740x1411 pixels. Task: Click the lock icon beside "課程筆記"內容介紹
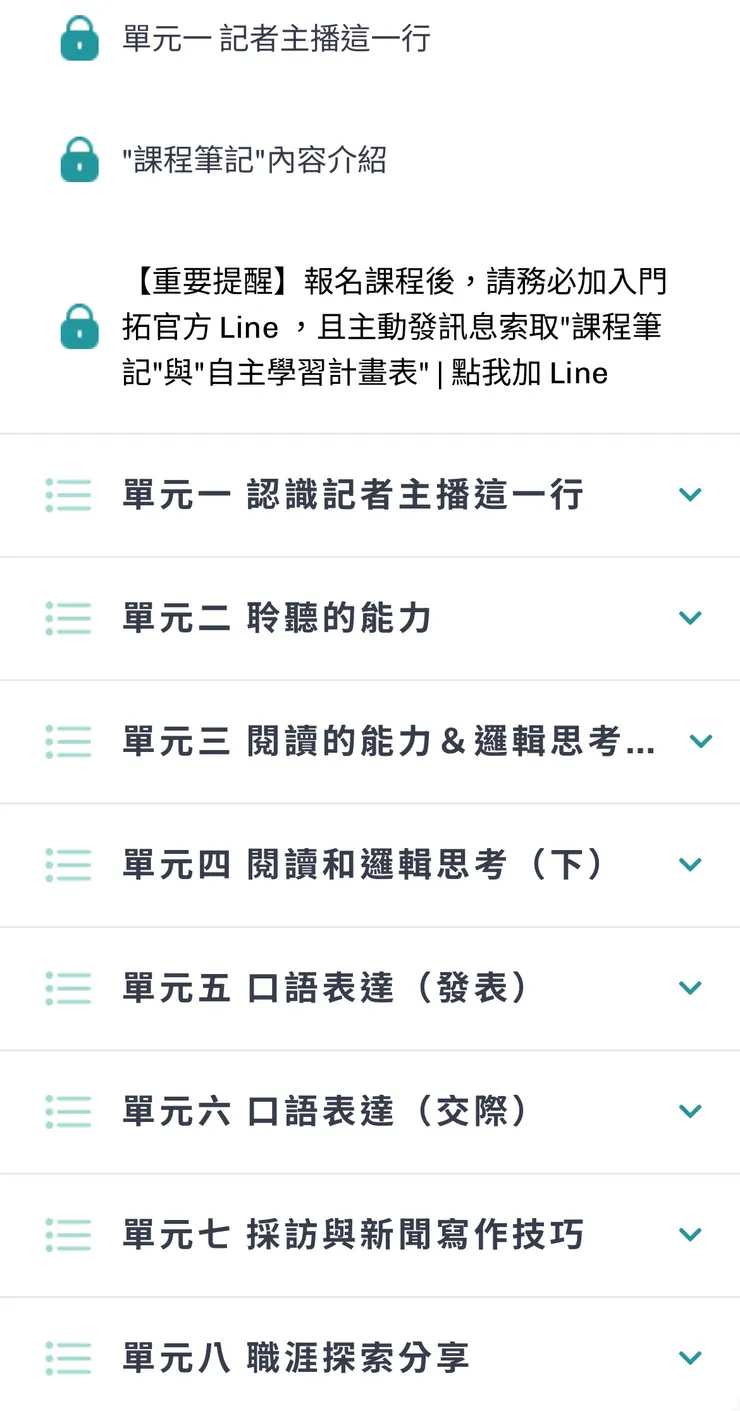pyautogui.click(x=79, y=160)
